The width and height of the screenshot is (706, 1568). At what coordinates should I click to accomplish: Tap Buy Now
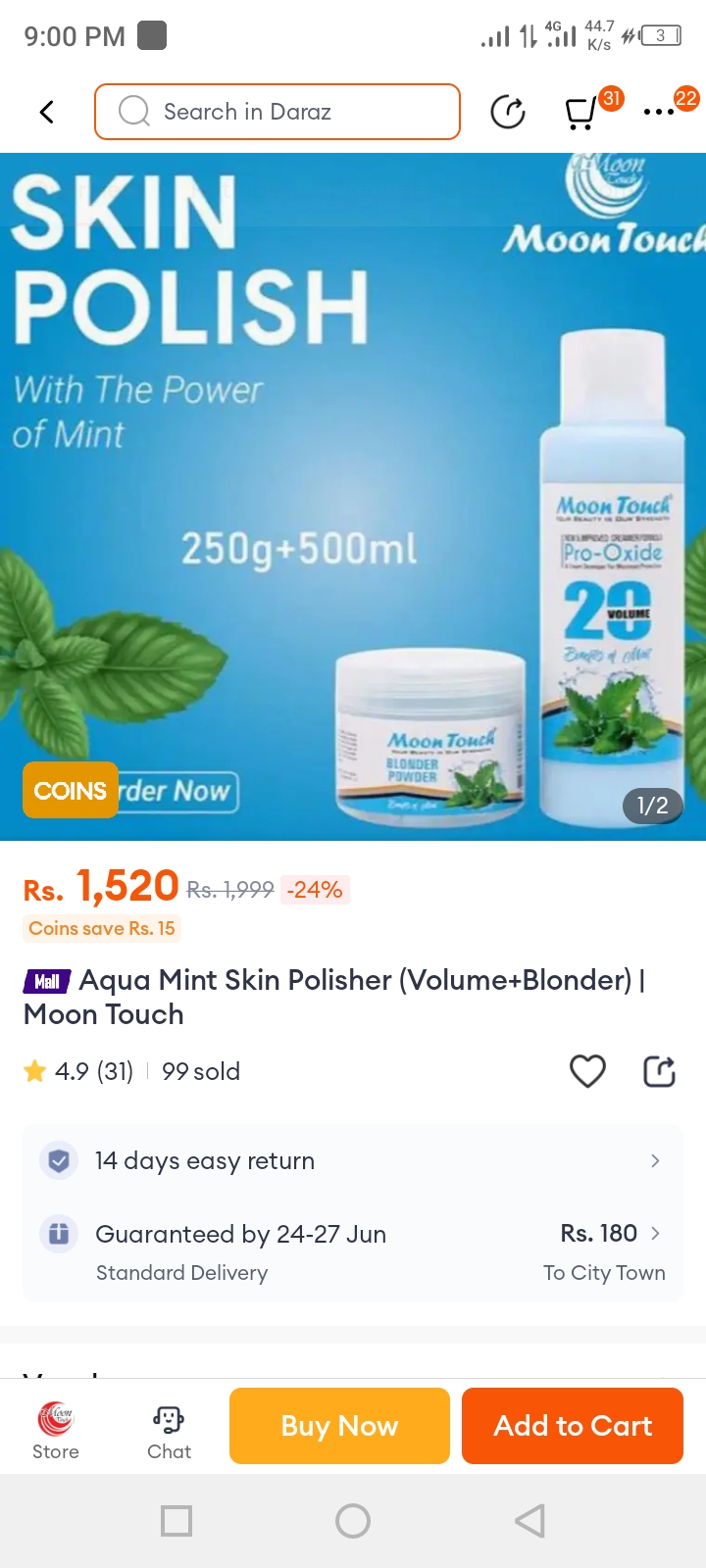point(339,1426)
